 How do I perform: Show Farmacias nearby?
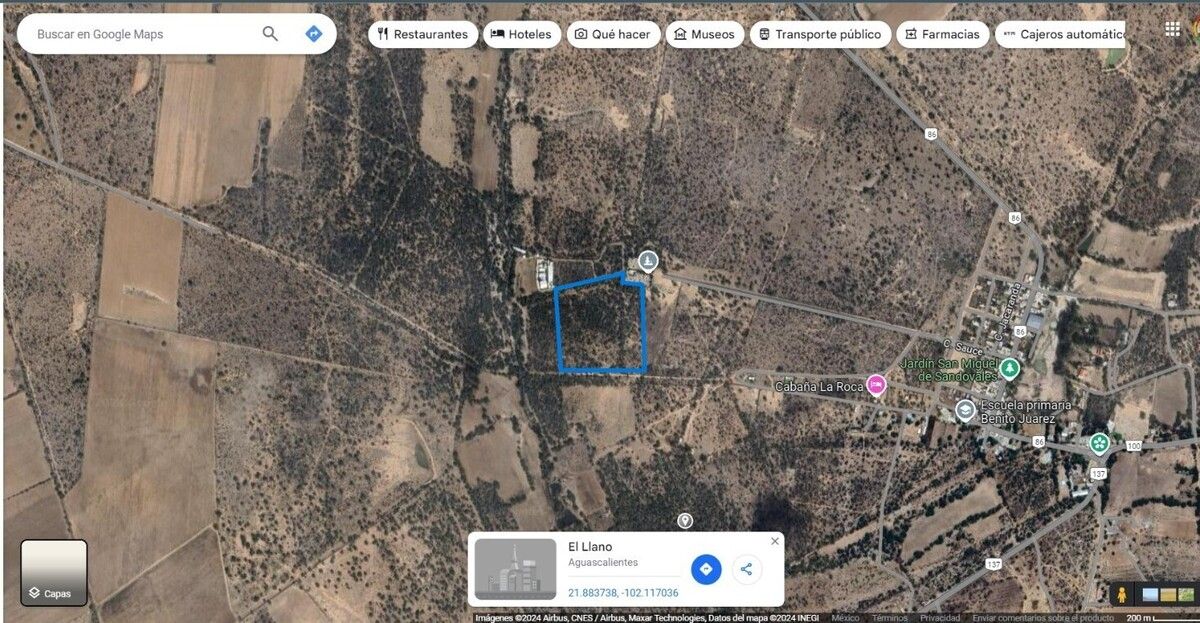coord(941,34)
